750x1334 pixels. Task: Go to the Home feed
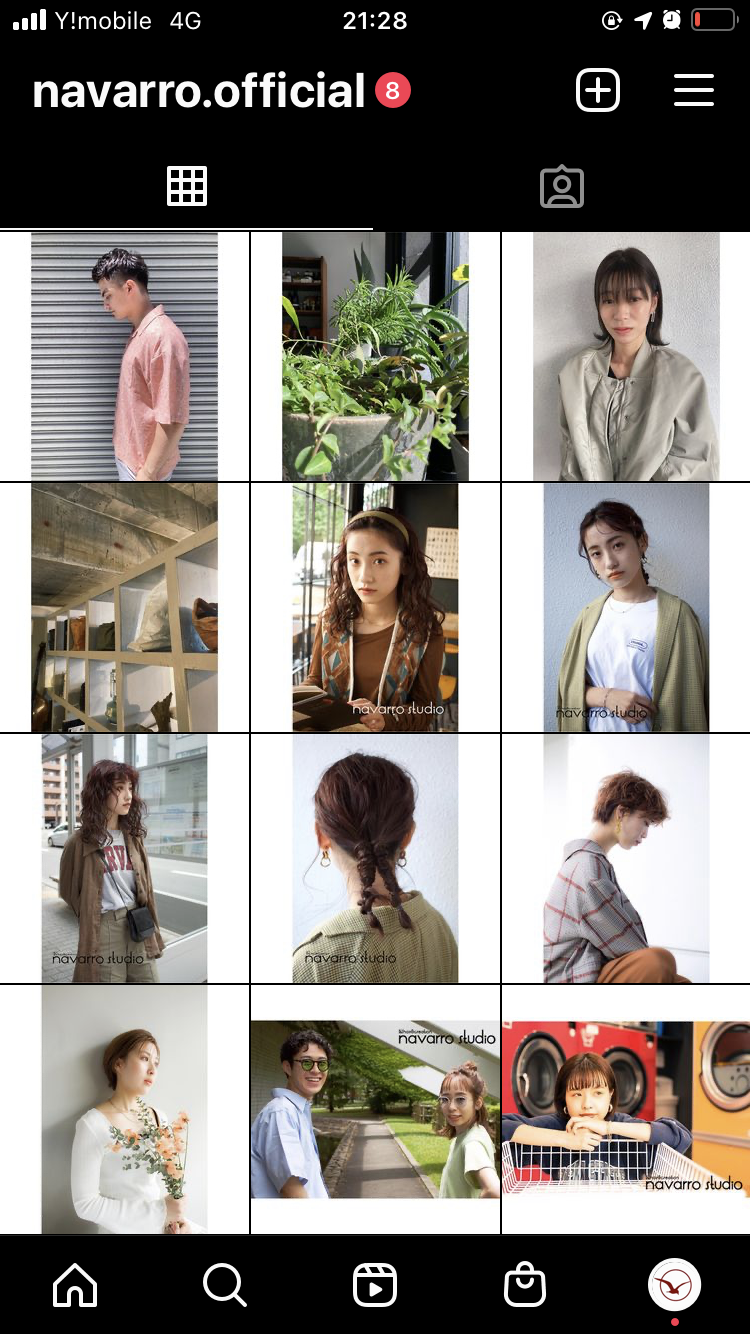pos(76,1285)
